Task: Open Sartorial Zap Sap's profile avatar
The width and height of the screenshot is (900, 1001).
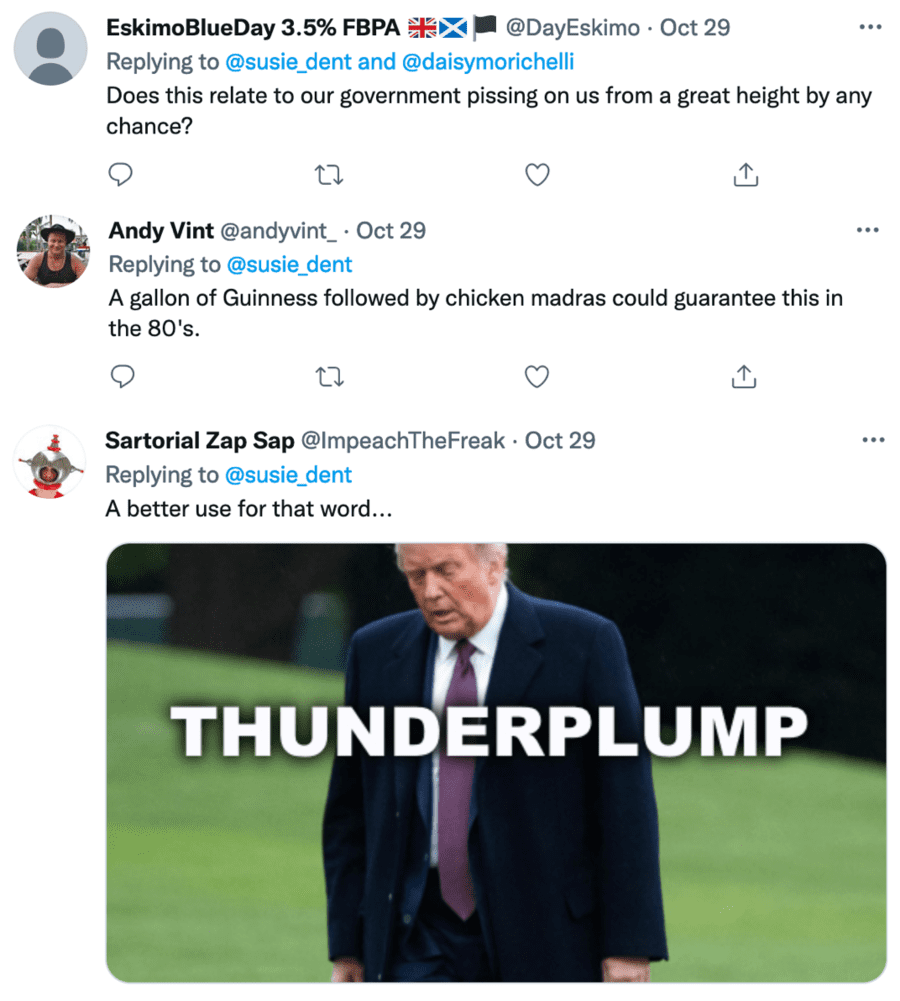Action: [x=49, y=461]
